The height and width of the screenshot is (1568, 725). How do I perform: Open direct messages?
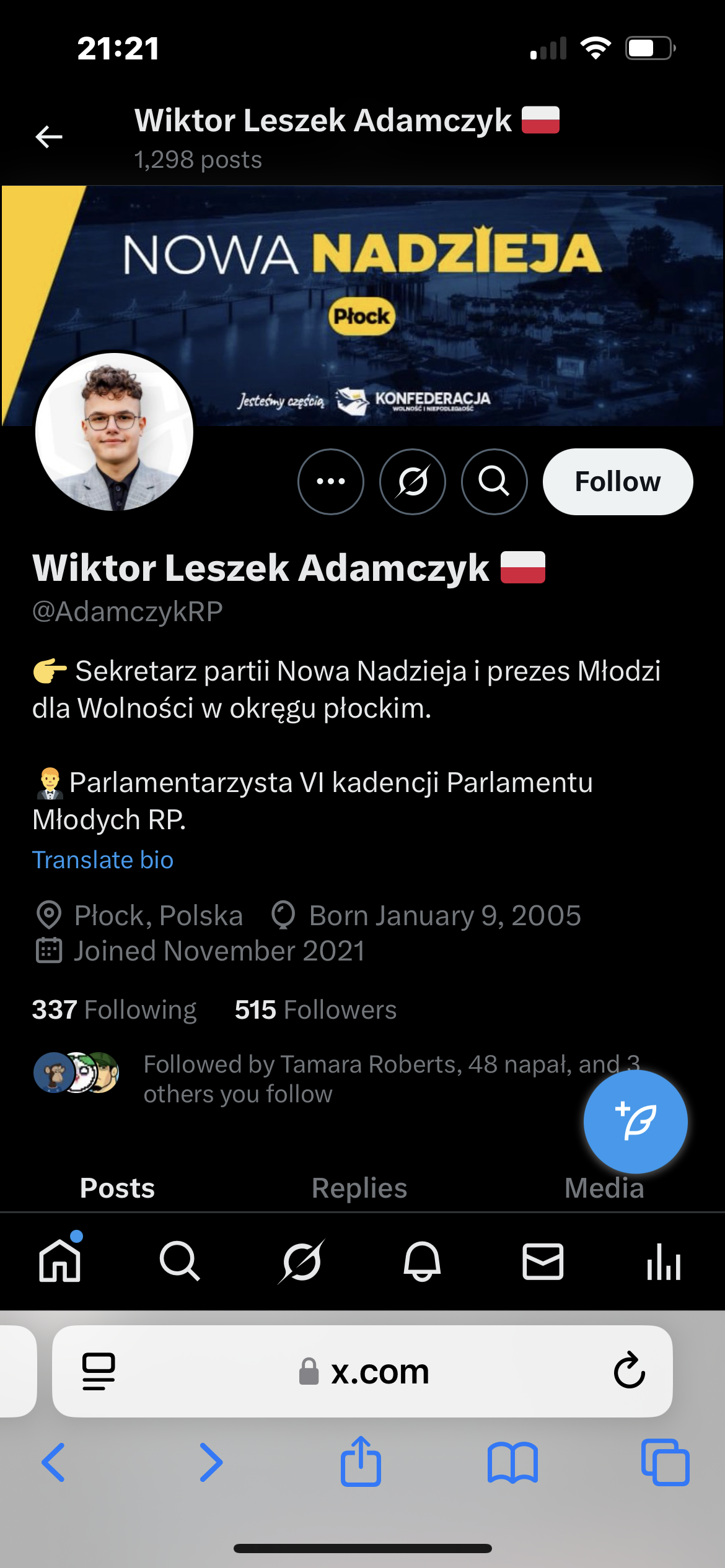pyautogui.click(x=543, y=1261)
